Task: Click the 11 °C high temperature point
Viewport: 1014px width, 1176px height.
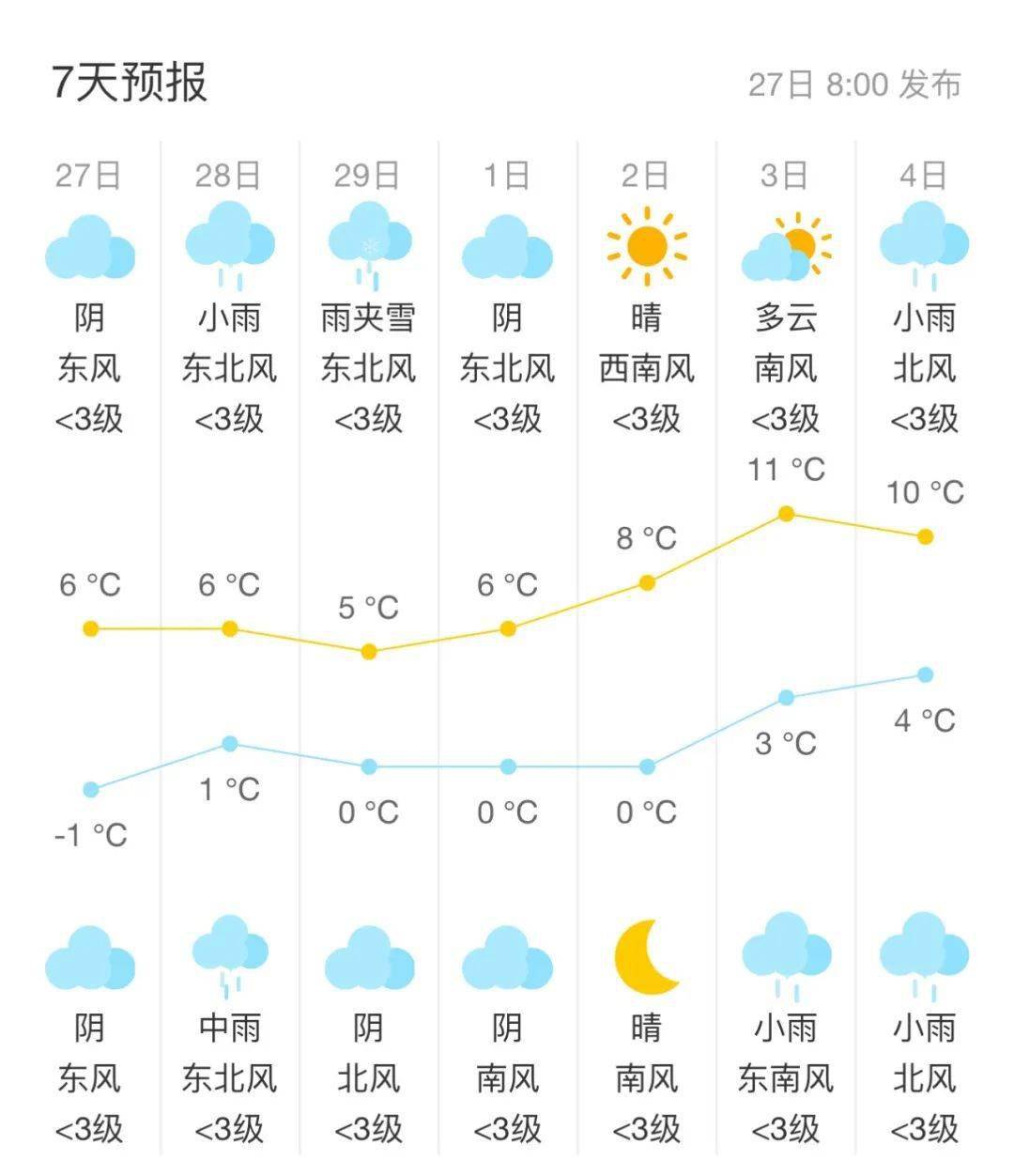Action: click(x=786, y=512)
